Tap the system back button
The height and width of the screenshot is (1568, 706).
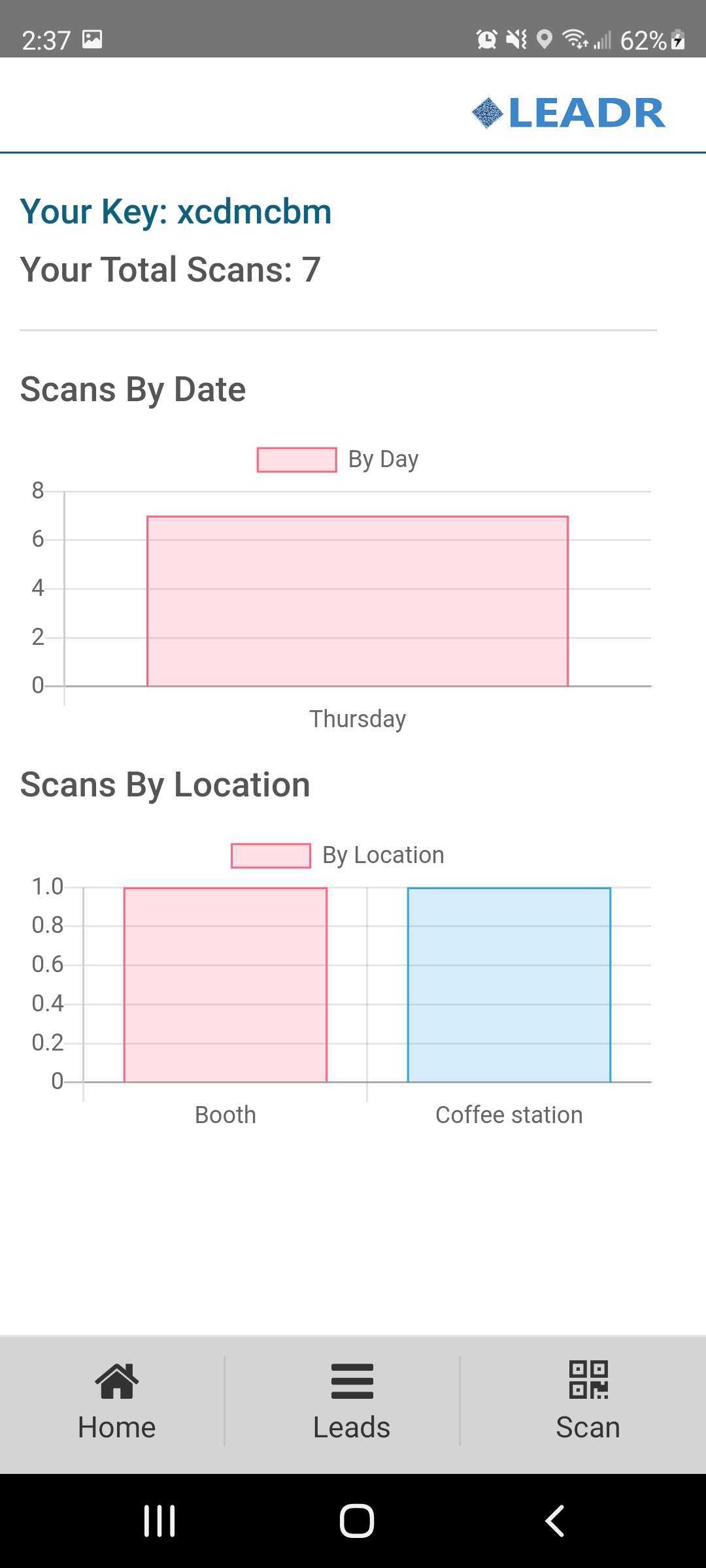pyautogui.click(x=555, y=1521)
